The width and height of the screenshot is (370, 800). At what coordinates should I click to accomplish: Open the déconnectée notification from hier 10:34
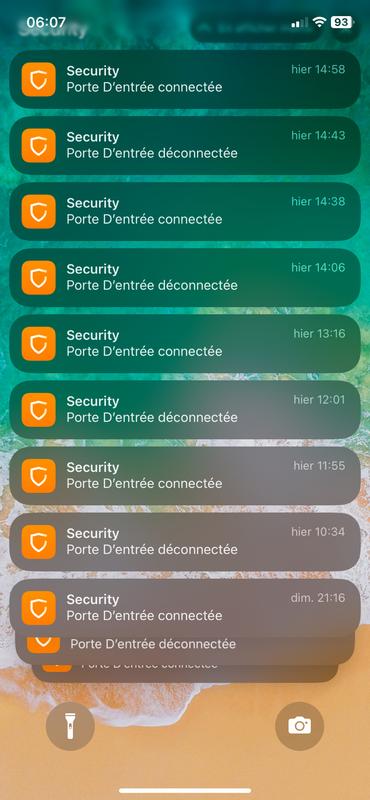[x=185, y=542]
